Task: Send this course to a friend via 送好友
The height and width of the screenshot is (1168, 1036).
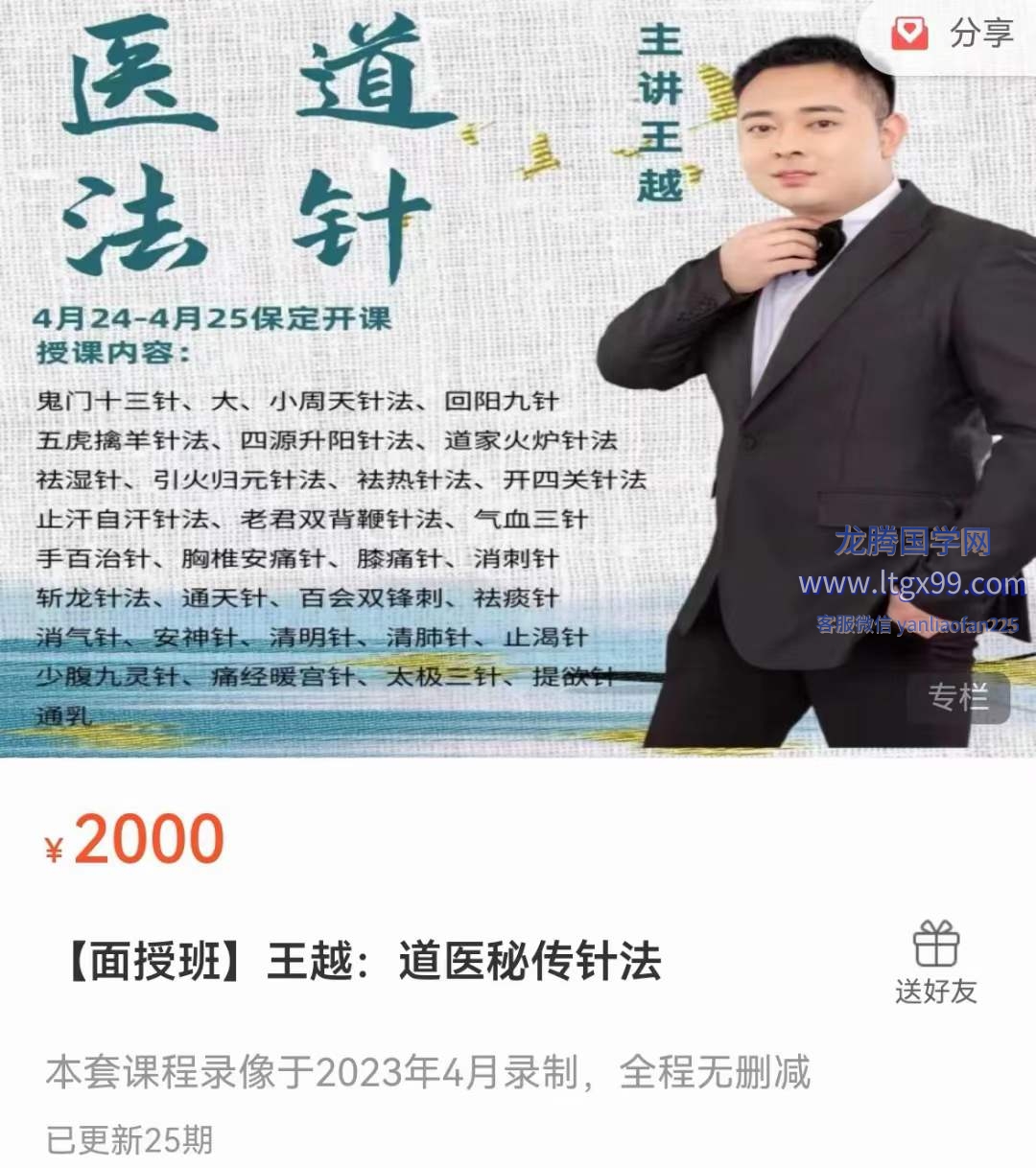Action: [x=935, y=962]
